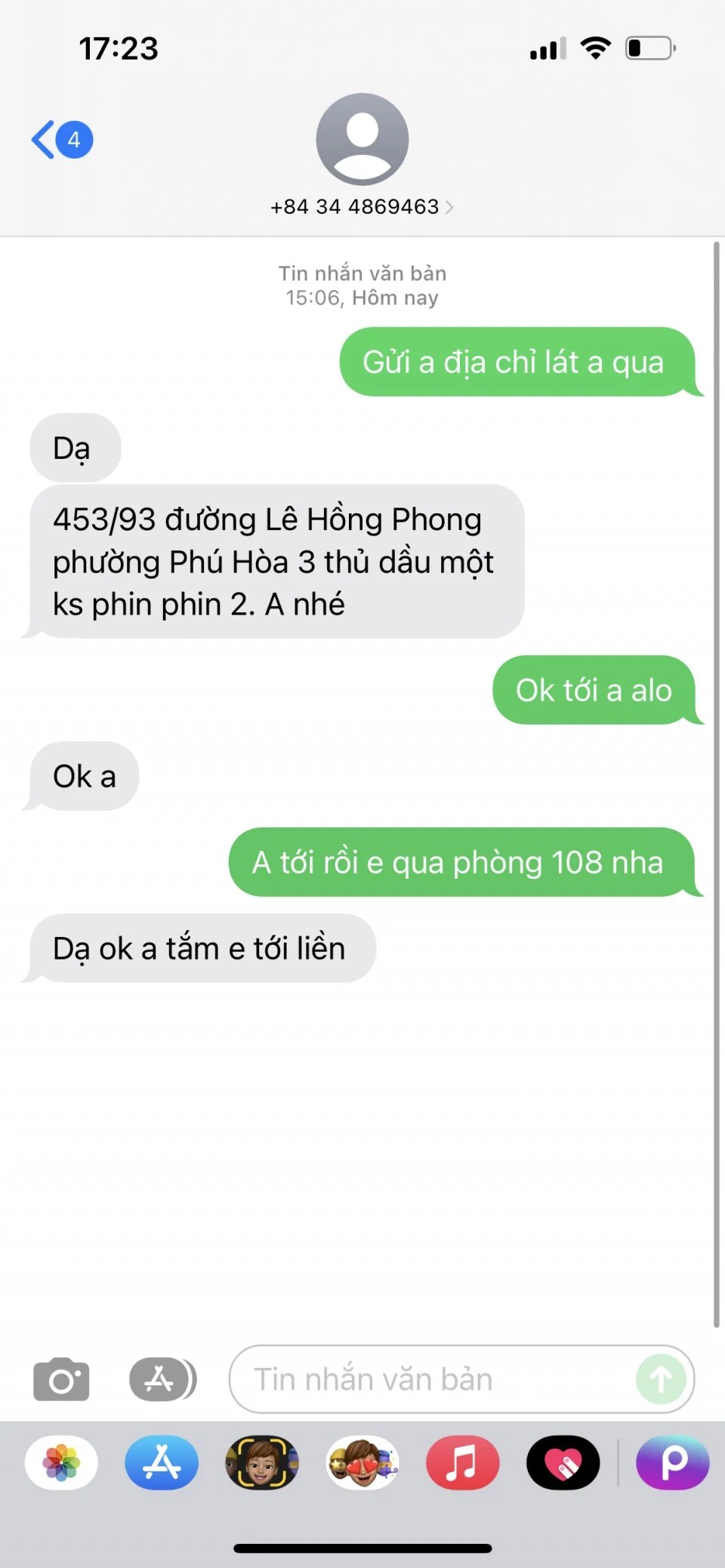The height and width of the screenshot is (1568, 725).
Task: Open contact details for +84 34 4869463
Action: tap(362, 206)
